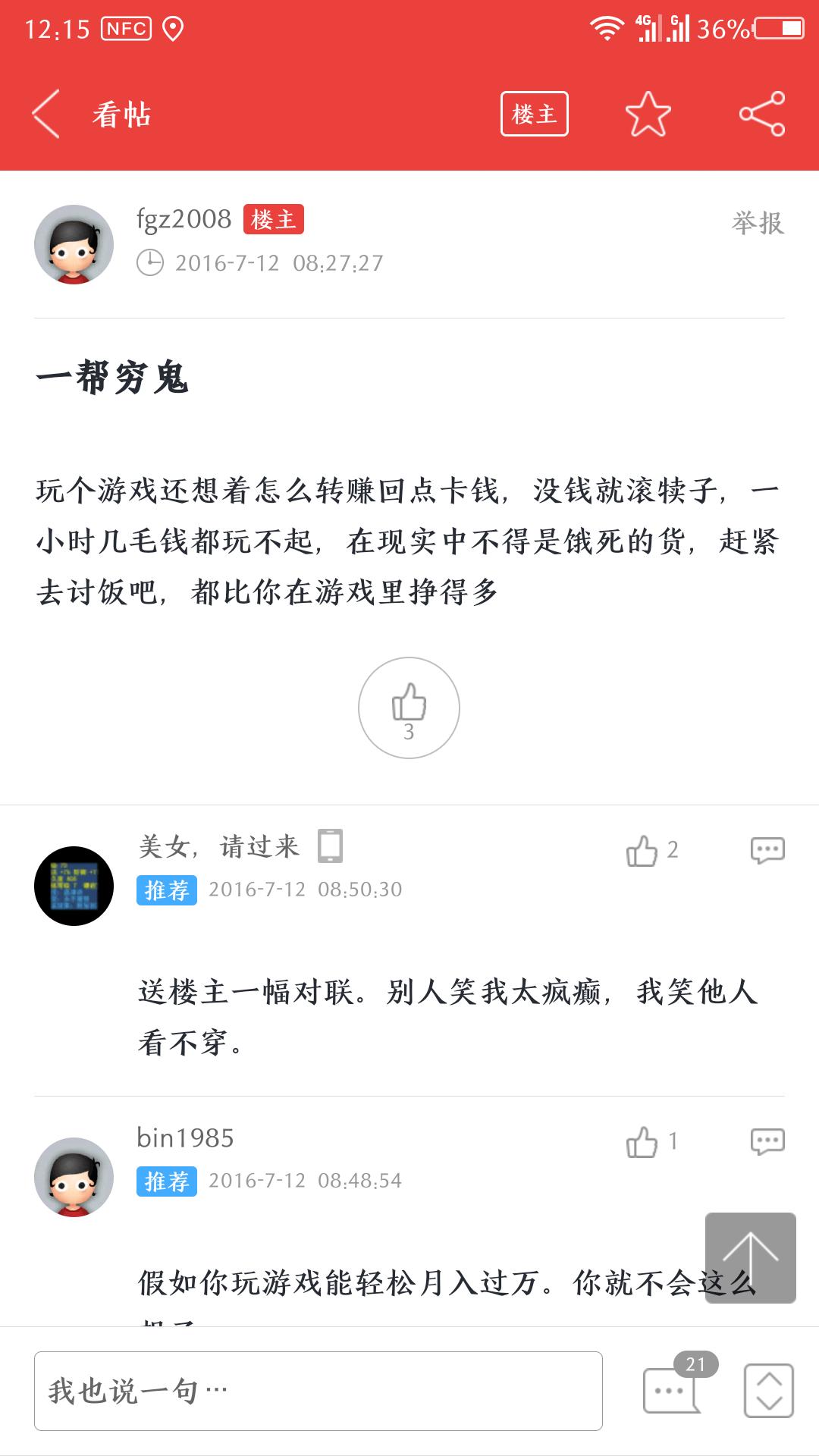Open bin1985's avatar profile
The height and width of the screenshot is (1456, 819).
tap(74, 1177)
